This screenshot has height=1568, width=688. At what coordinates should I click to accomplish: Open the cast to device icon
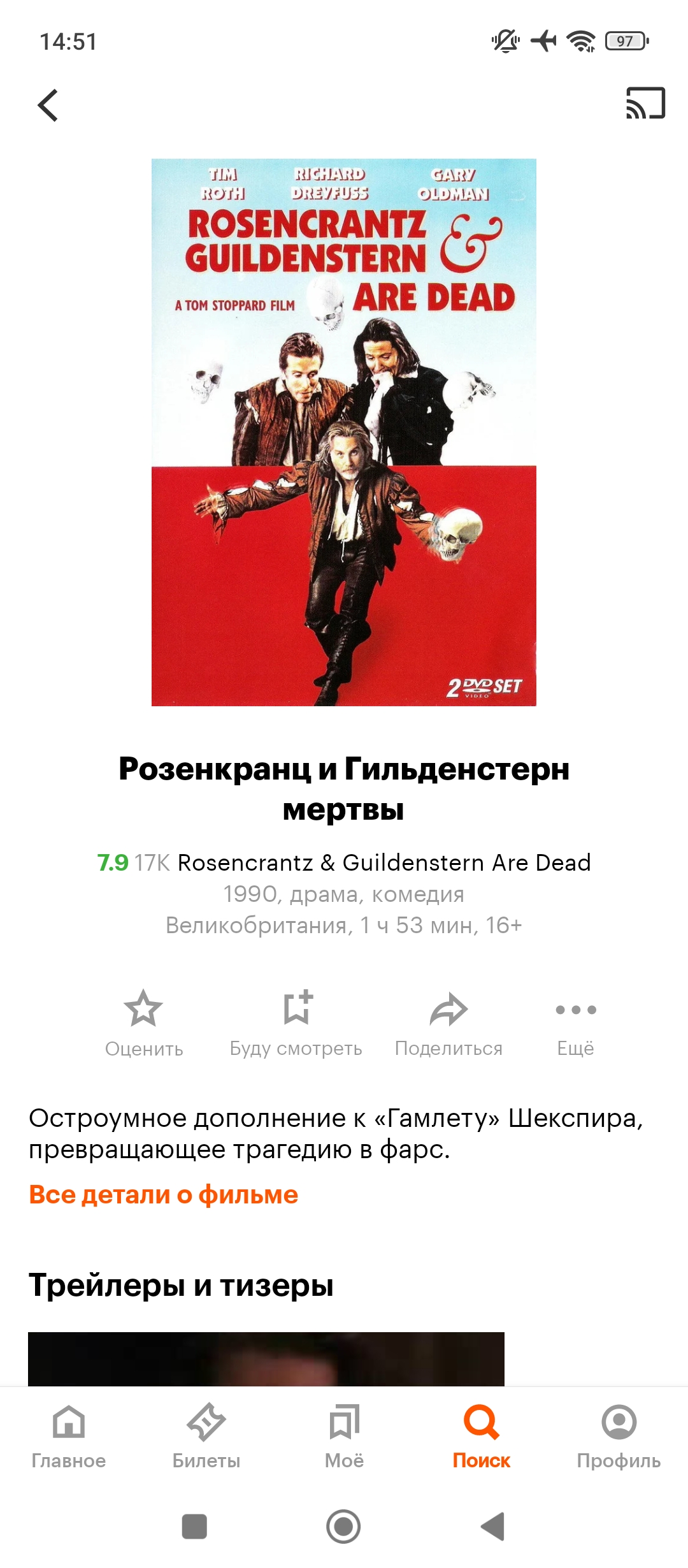pyautogui.click(x=645, y=103)
